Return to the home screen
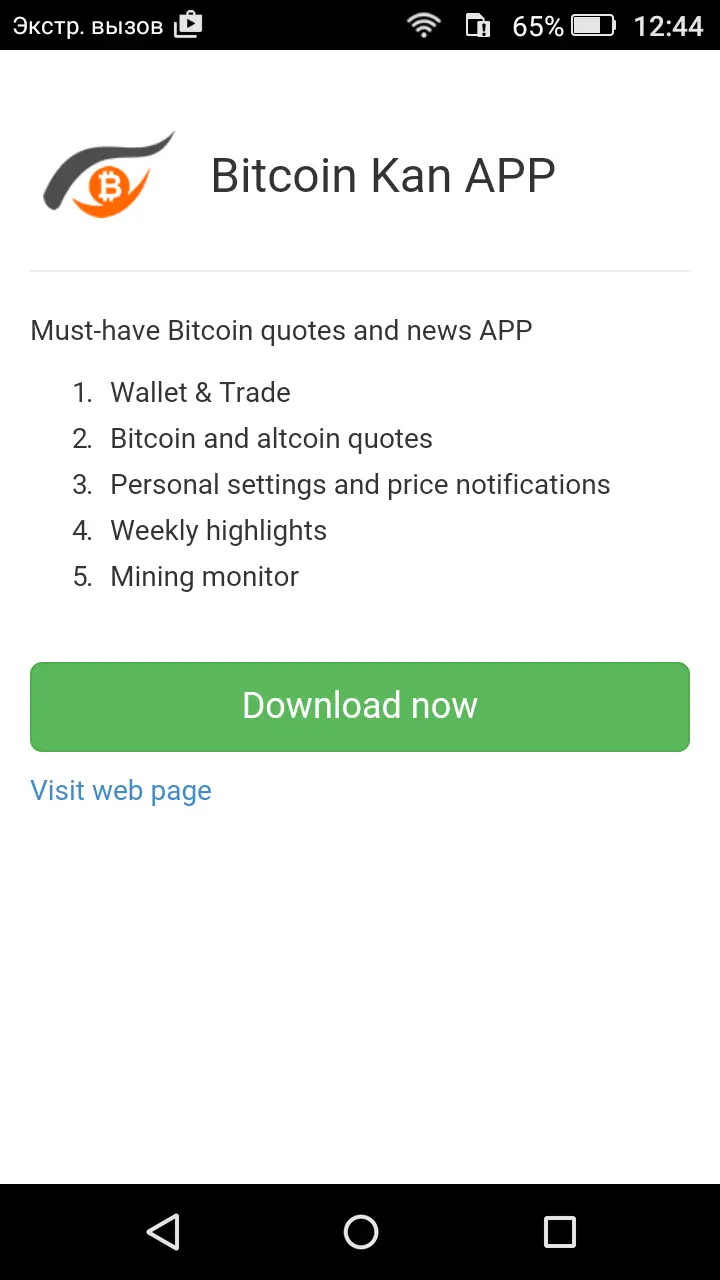 [x=360, y=1232]
